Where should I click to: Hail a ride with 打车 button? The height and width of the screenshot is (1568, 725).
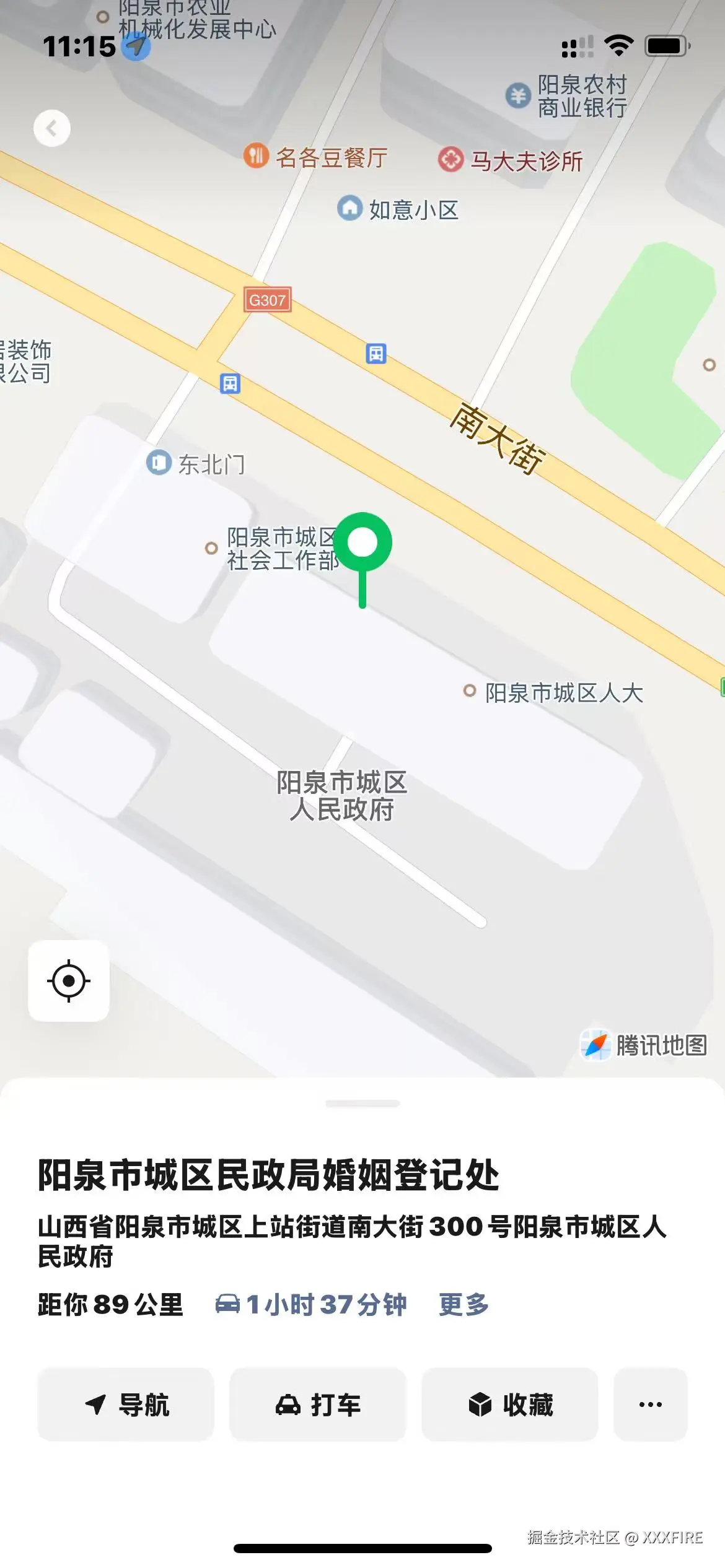pyautogui.click(x=318, y=1405)
